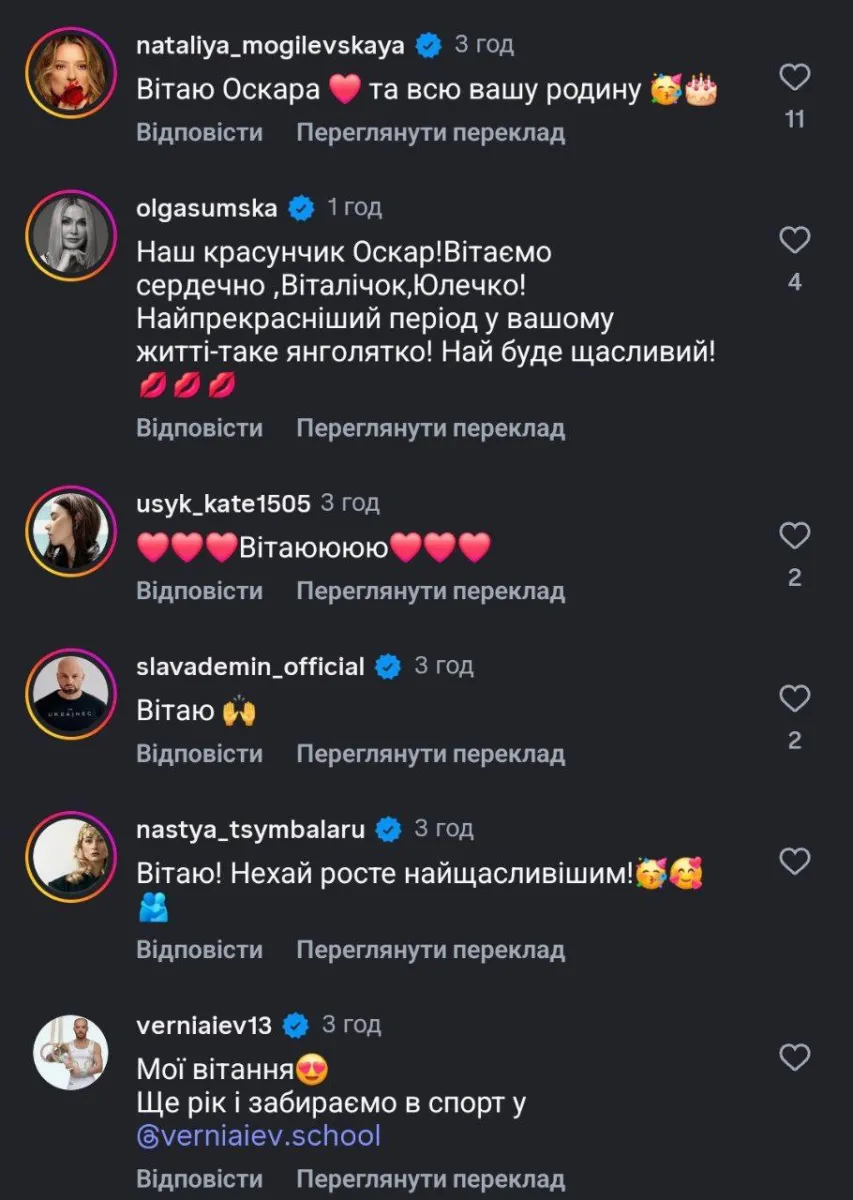Image resolution: width=853 pixels, height=1200 pixels.
Task: Like usyk_kate1505's comment
Action: [x=794, y=536]
